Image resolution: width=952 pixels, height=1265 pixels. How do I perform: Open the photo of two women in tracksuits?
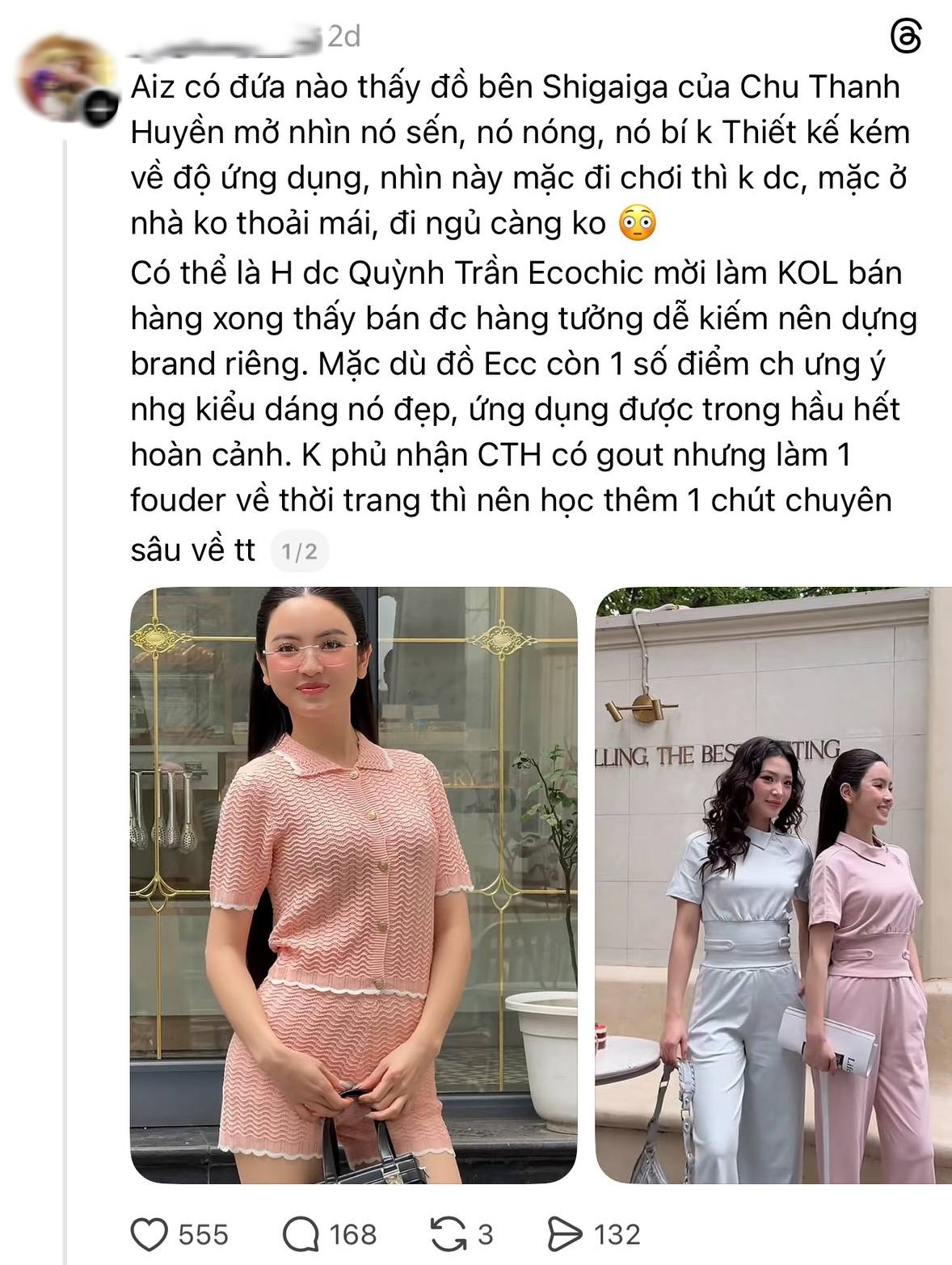[773, 885]
